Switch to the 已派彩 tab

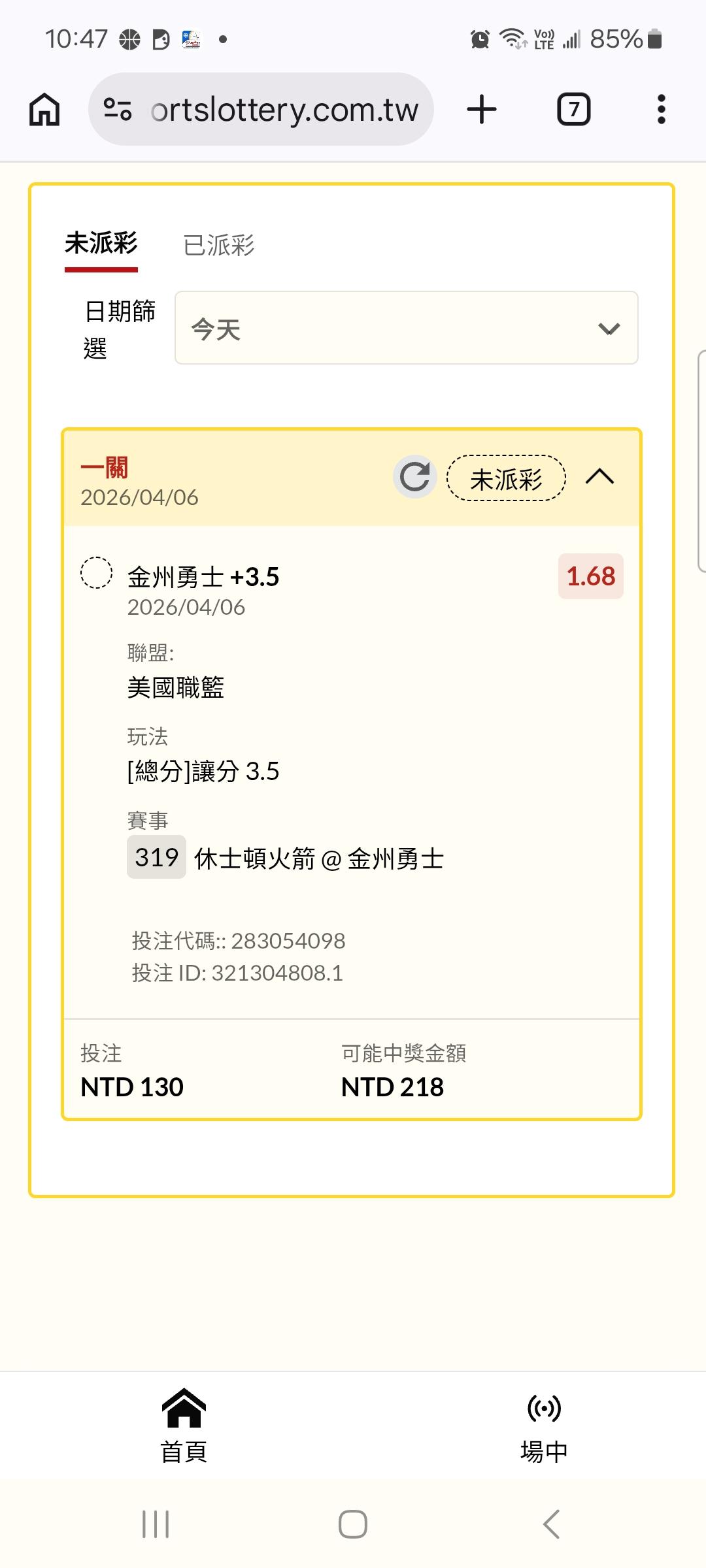pyautogui.click(x=219, y=245)
